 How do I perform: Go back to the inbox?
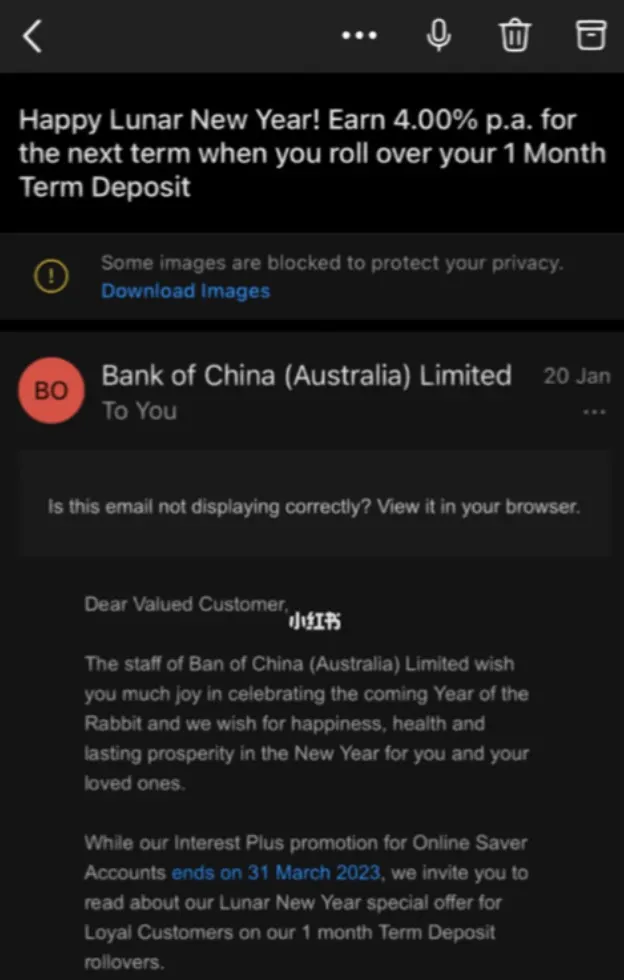33,36
